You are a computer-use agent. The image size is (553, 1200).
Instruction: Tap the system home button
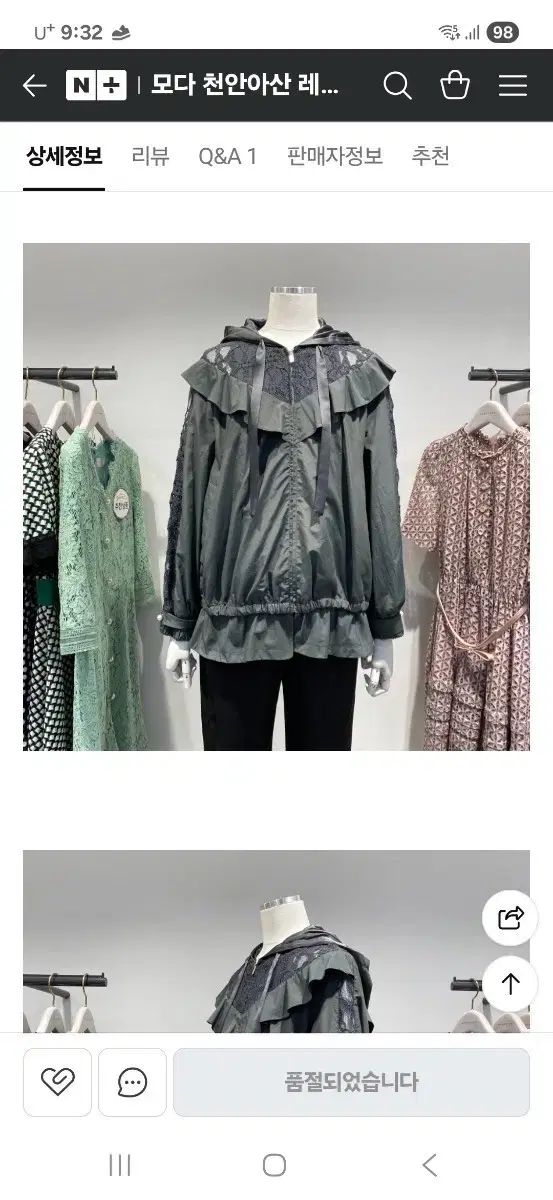pos(274,1165)
